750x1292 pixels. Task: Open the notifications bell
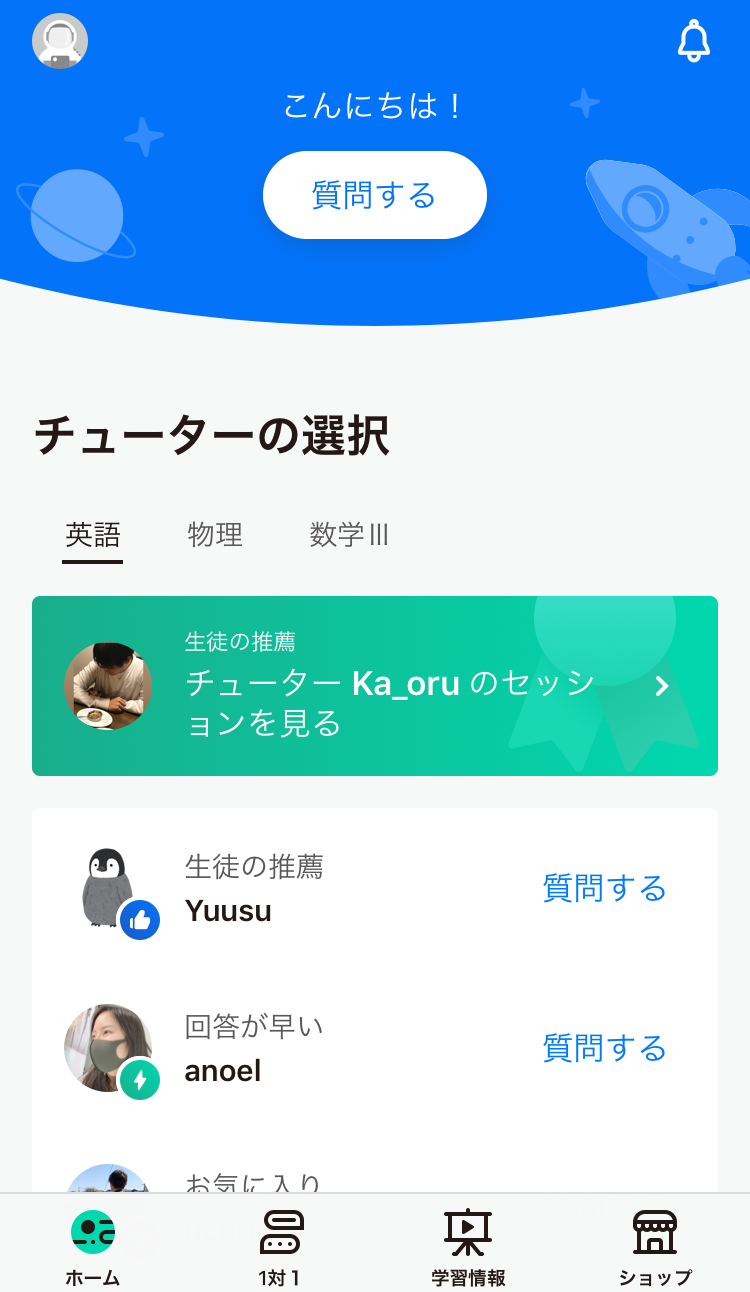pyautogui.click(x=693, y=41)
